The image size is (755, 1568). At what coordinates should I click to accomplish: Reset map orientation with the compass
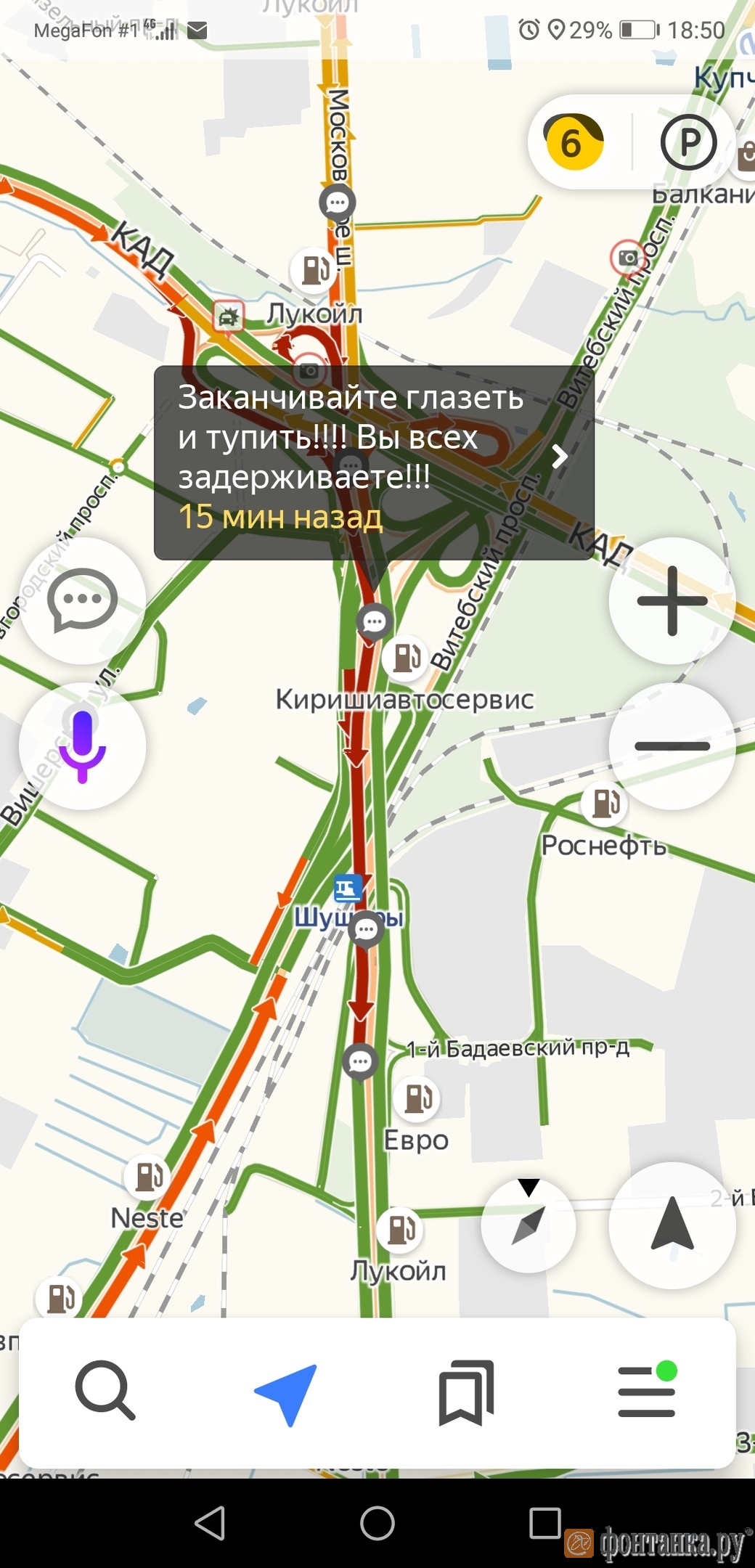tap(528, 1225)
